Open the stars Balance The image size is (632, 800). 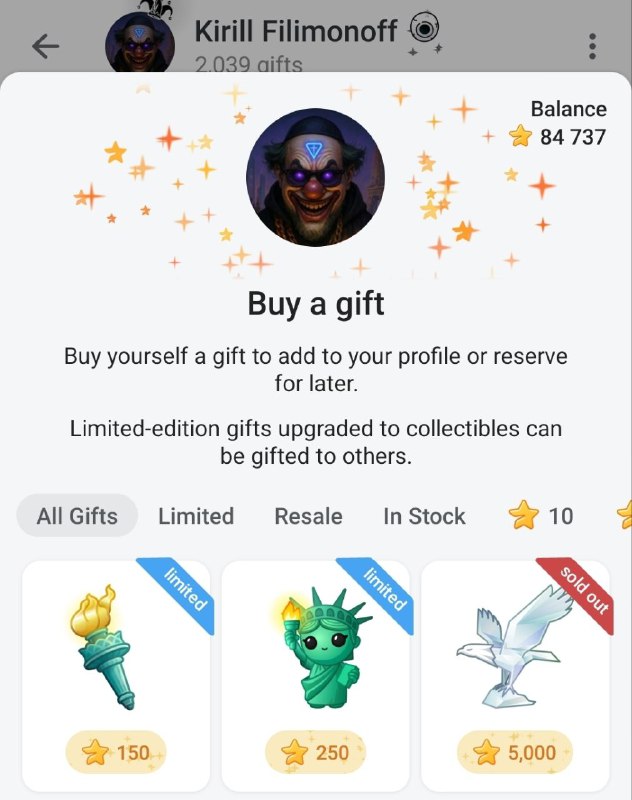[559, 124]
